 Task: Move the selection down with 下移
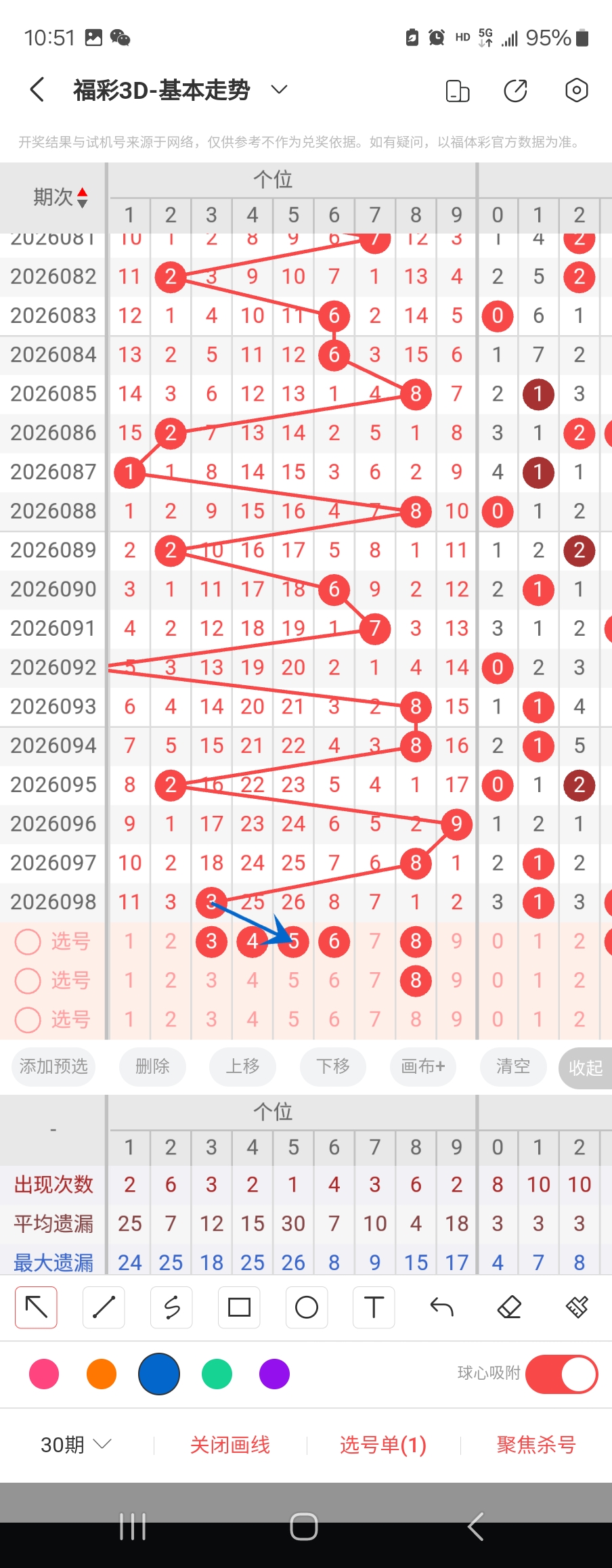point(333,1066)
